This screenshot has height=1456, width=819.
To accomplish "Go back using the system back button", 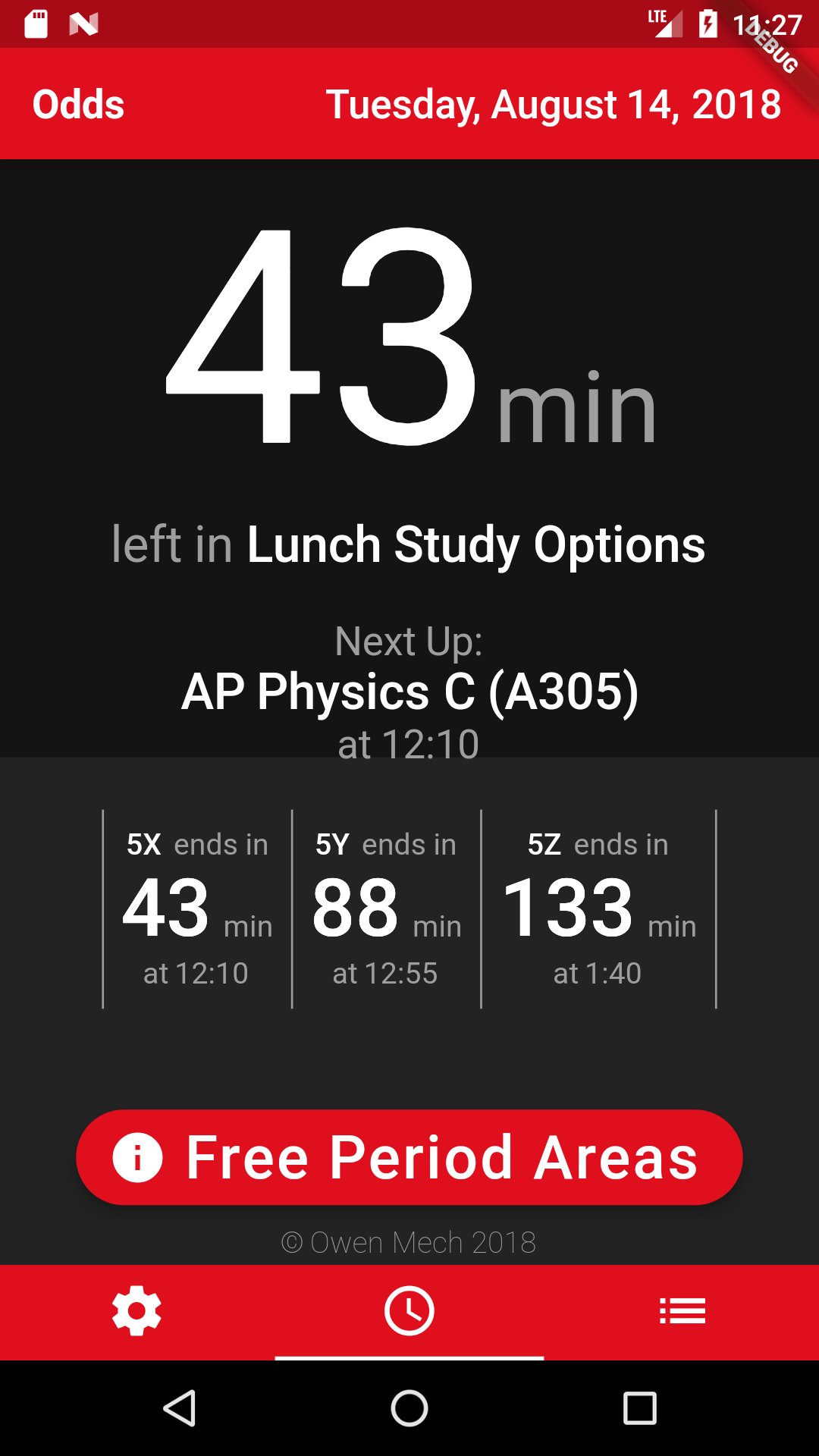I will tap(180, 1408).
